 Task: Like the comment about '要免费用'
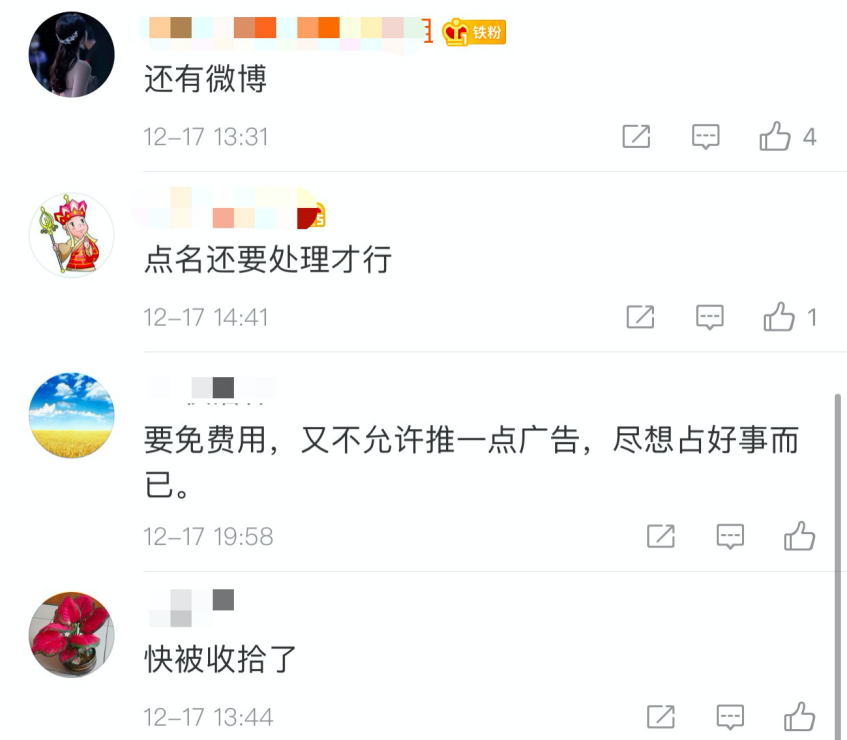pyautogui.click(x=799, y=537)
